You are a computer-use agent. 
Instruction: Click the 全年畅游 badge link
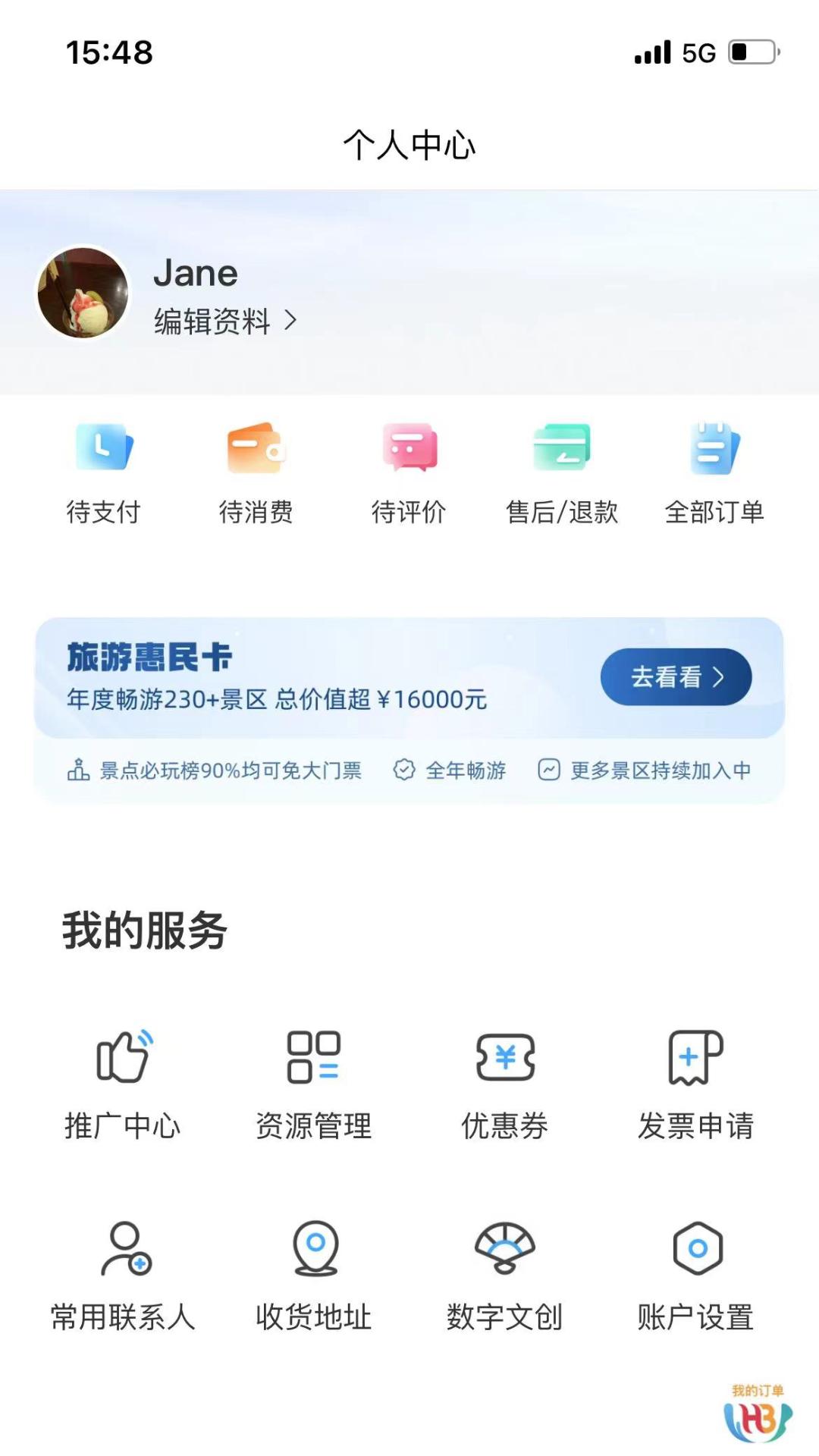[x=451, y=770]
